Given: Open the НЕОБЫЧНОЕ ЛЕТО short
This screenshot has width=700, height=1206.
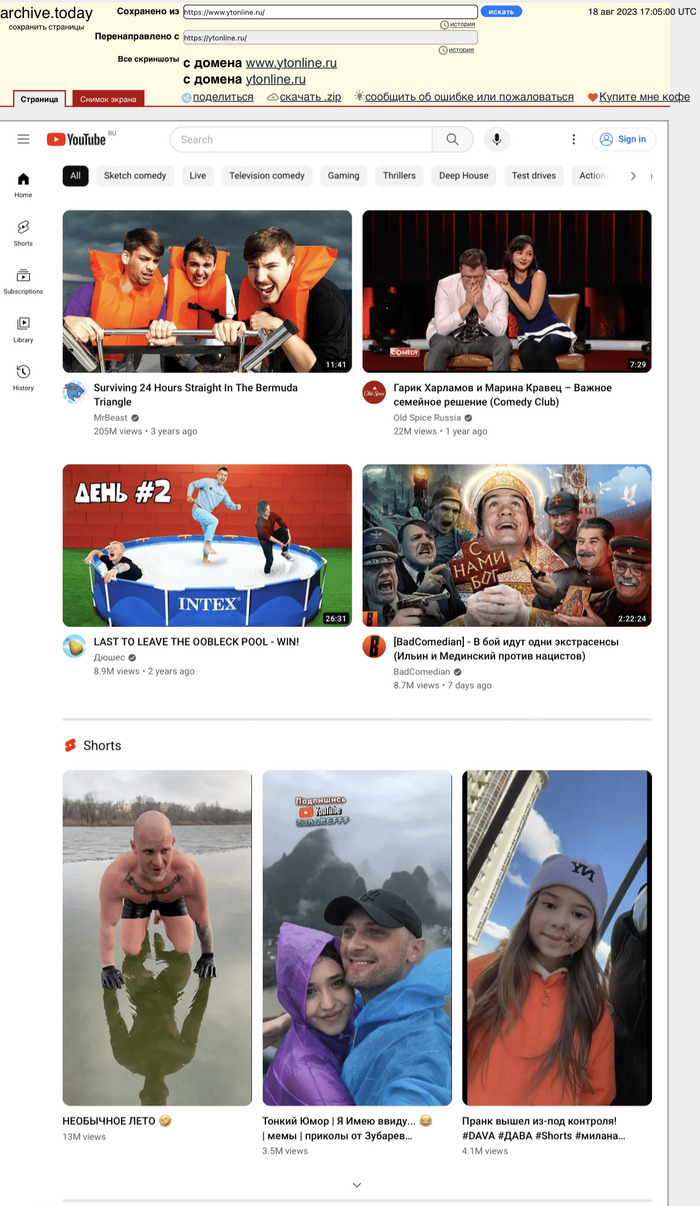Looking at the screenshot, I should (157, 937).
